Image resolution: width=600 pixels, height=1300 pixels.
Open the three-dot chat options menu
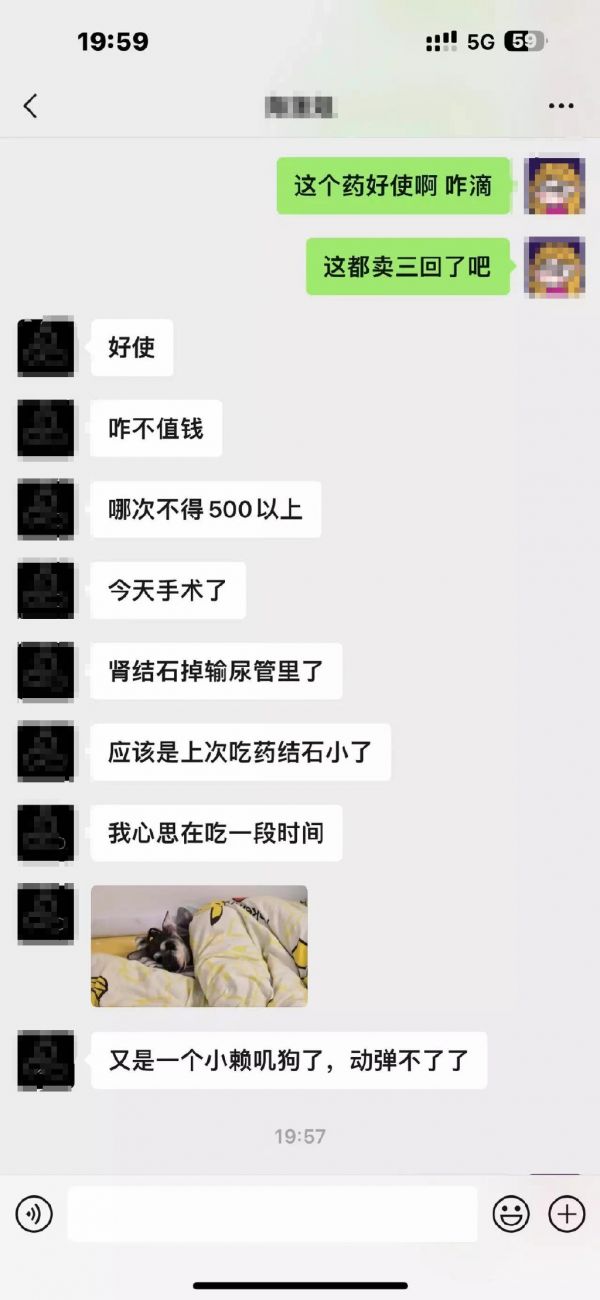pos(561,106)
